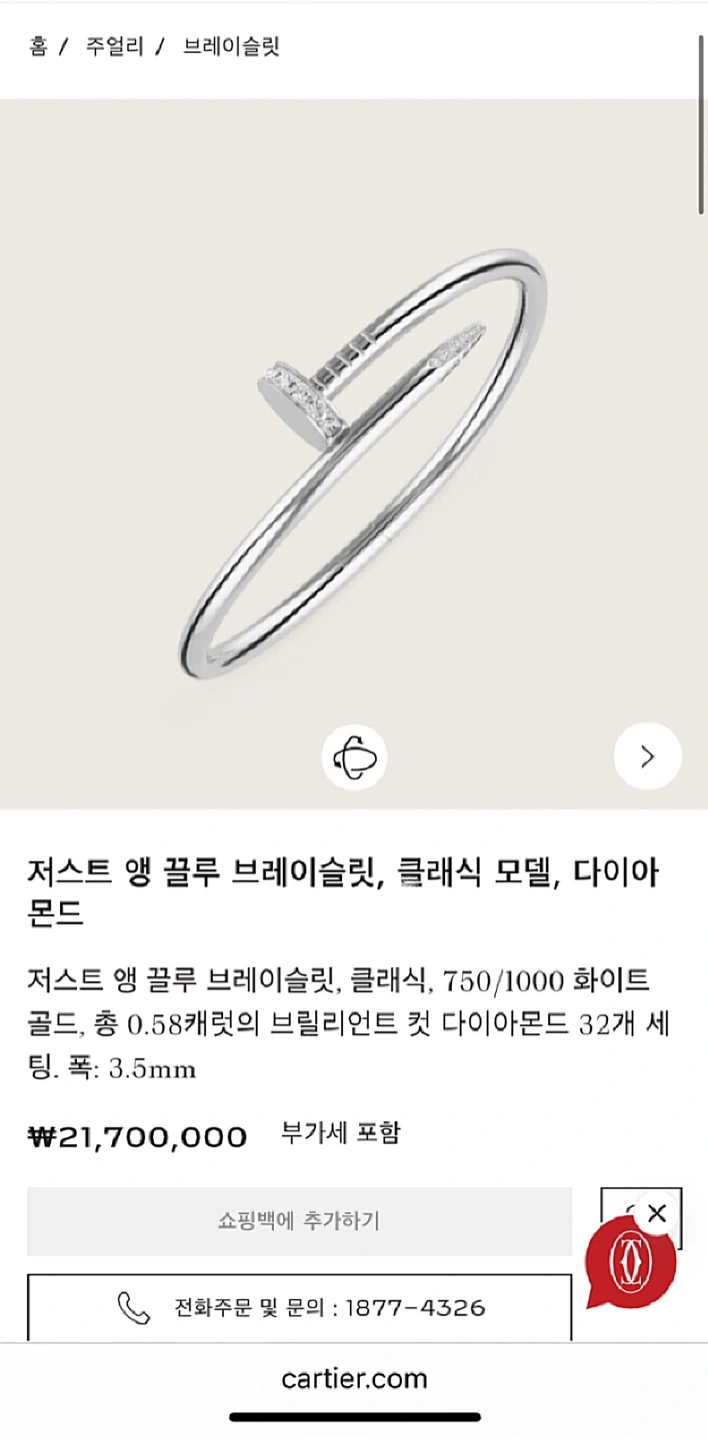View the bracelet in 360 degrees
Image resolution: width=708 pixels, height=1440 pixels.
354,757
